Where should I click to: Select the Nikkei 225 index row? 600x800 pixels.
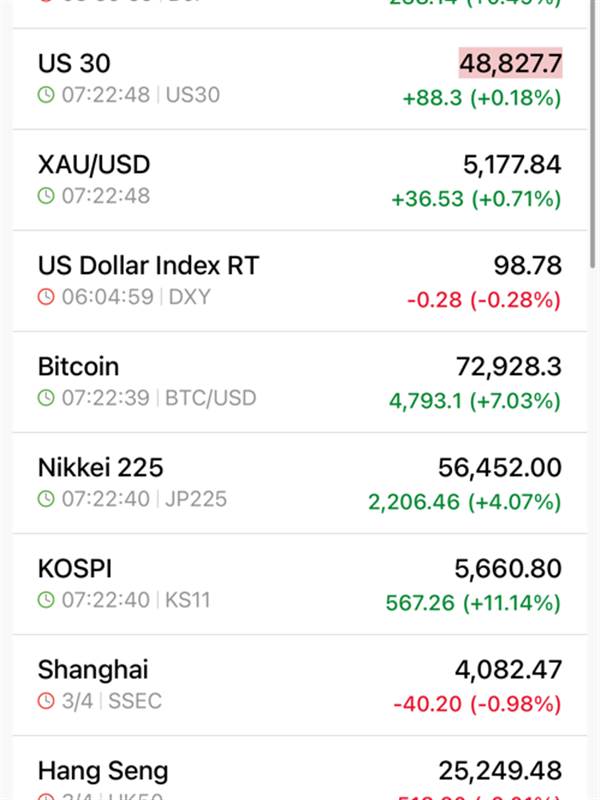(x=300, y=483)
